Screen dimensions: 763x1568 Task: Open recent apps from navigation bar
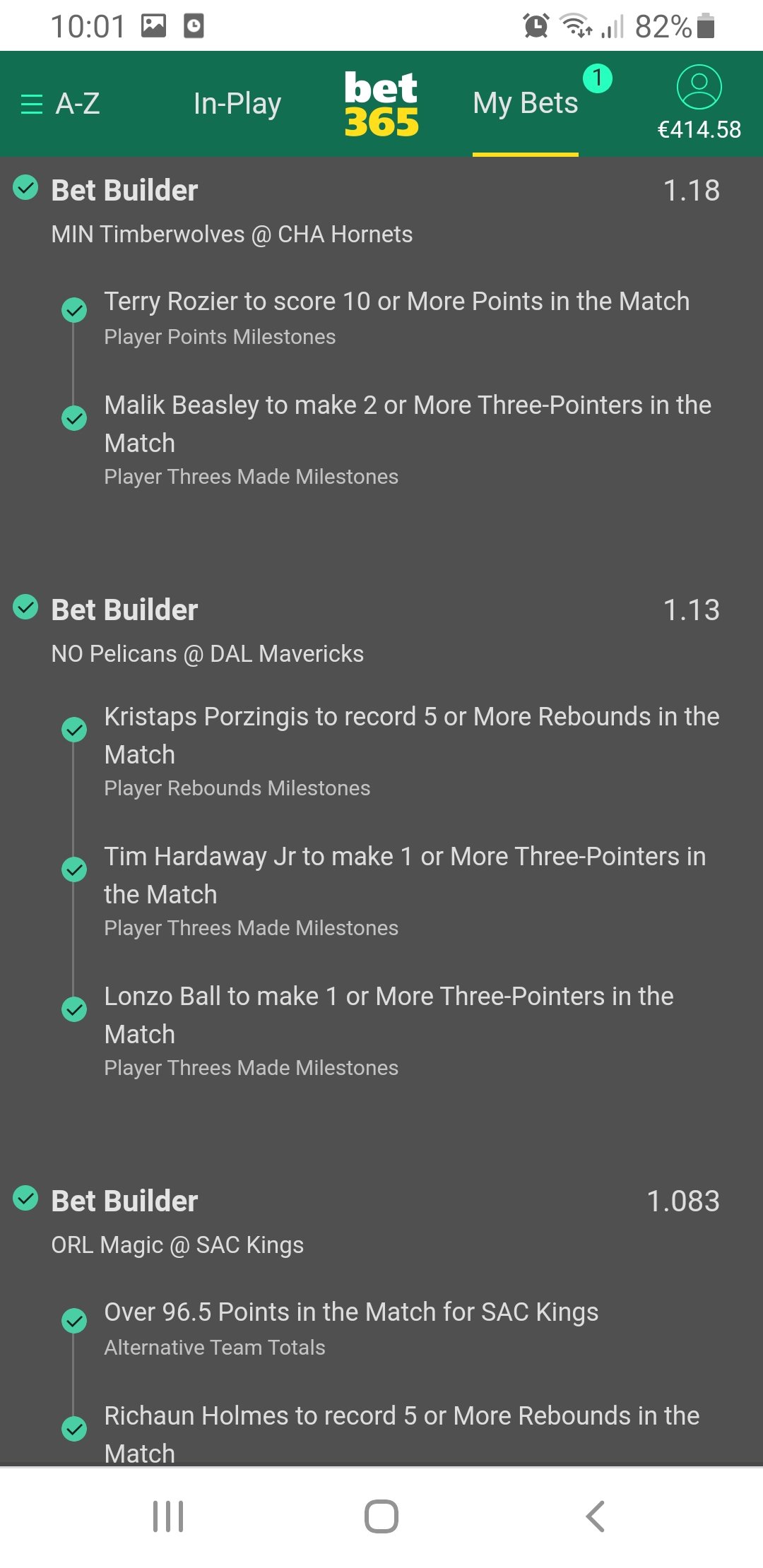click(x=168, y=1516)
